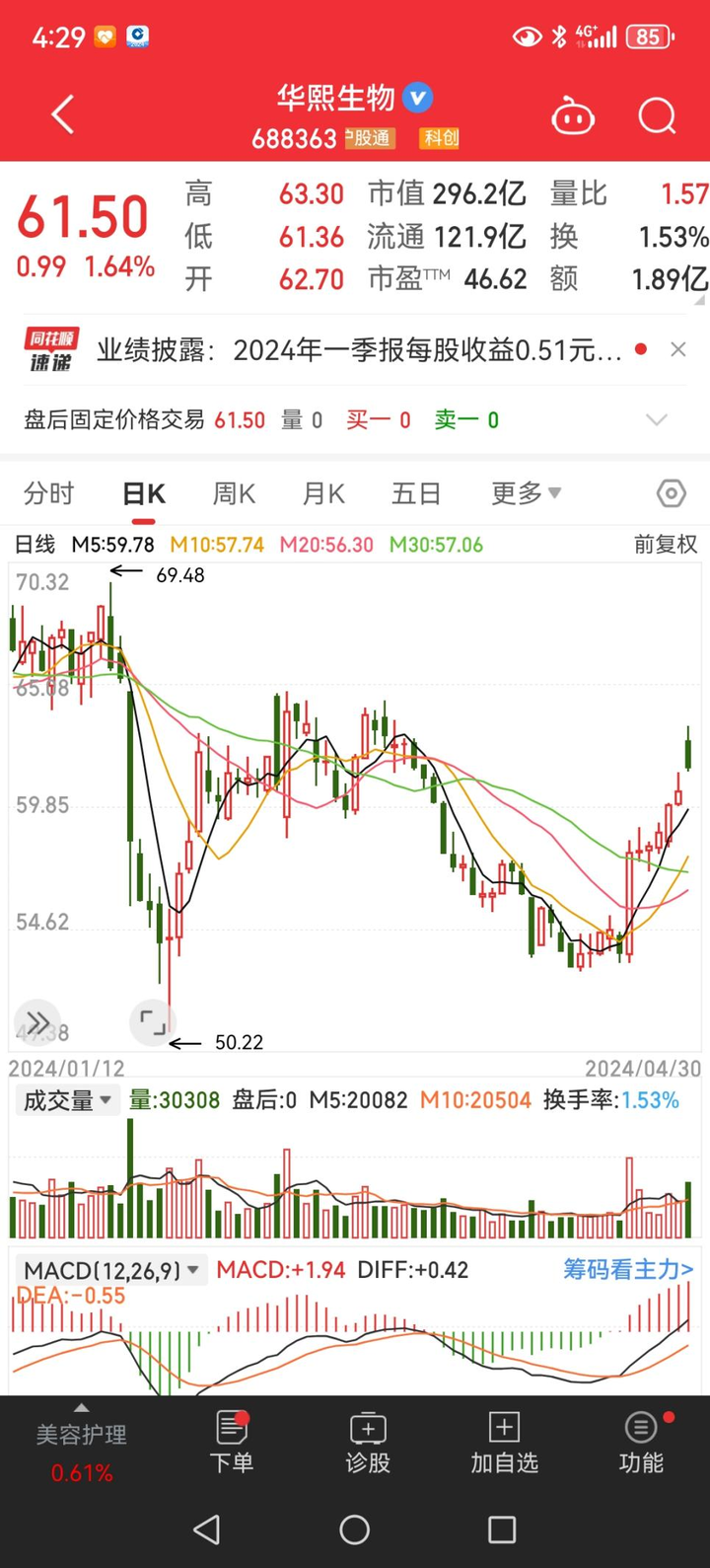Tap 下单 to place an order
The image size is (710, 1568).
pyautogui.click(x=232, y=1442)
